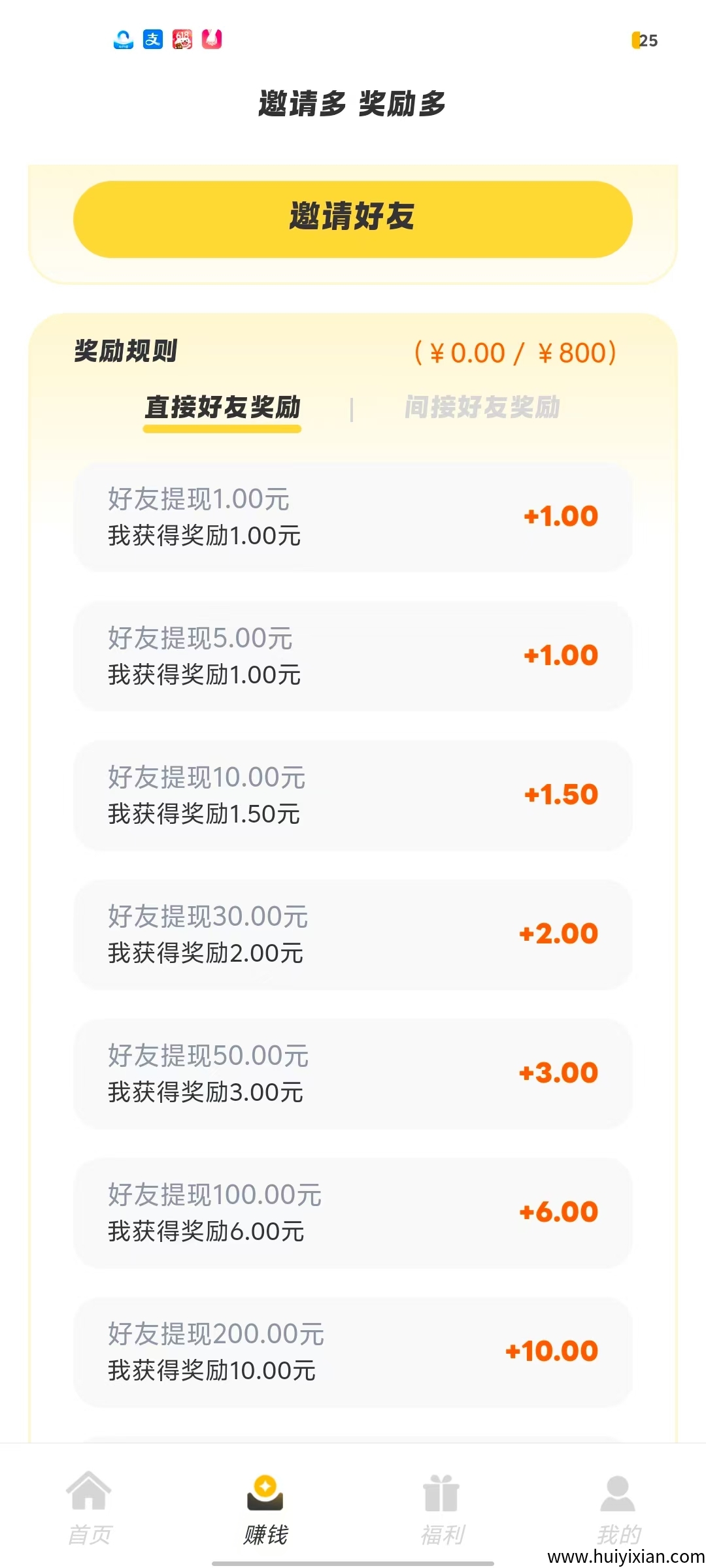The height and width of the screenshot is (1568, 706).
Task: Select the 直接好友奖励 tab
Action: [x=222, y=406]
